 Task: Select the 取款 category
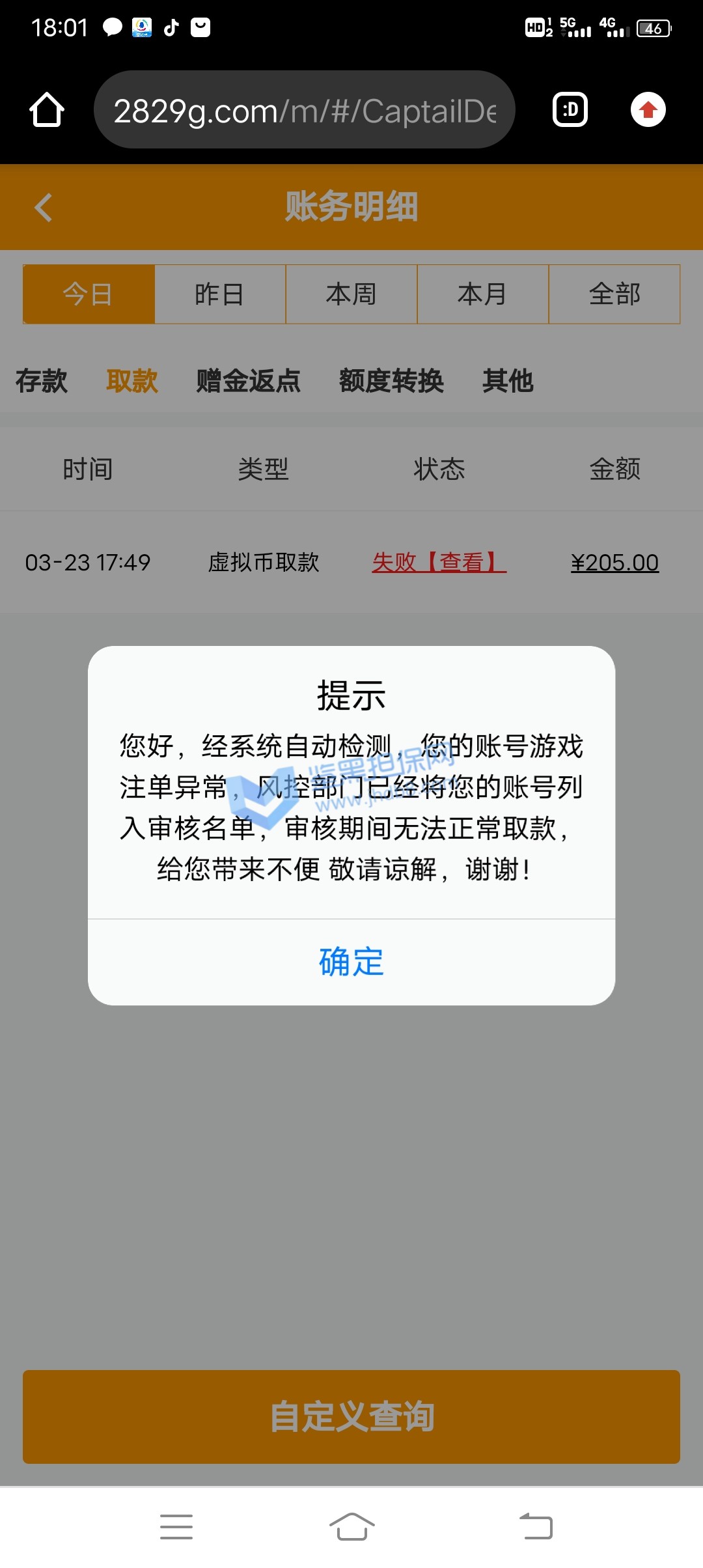coord(132,381)
